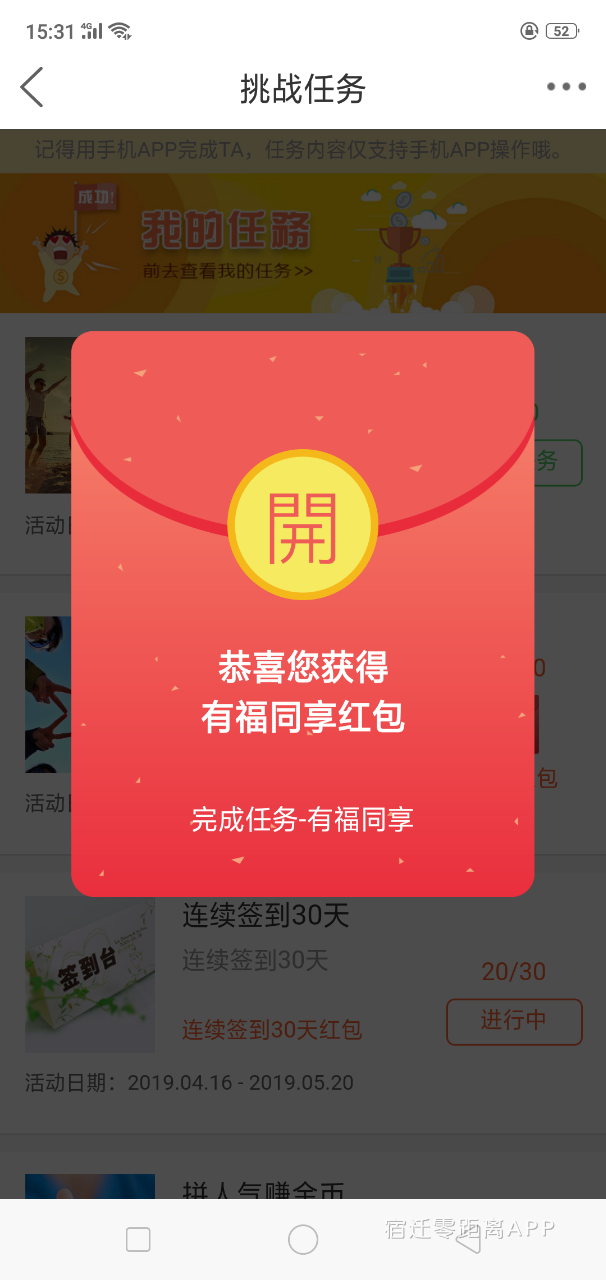Open the red packet with 開 button

coord(302,525)
